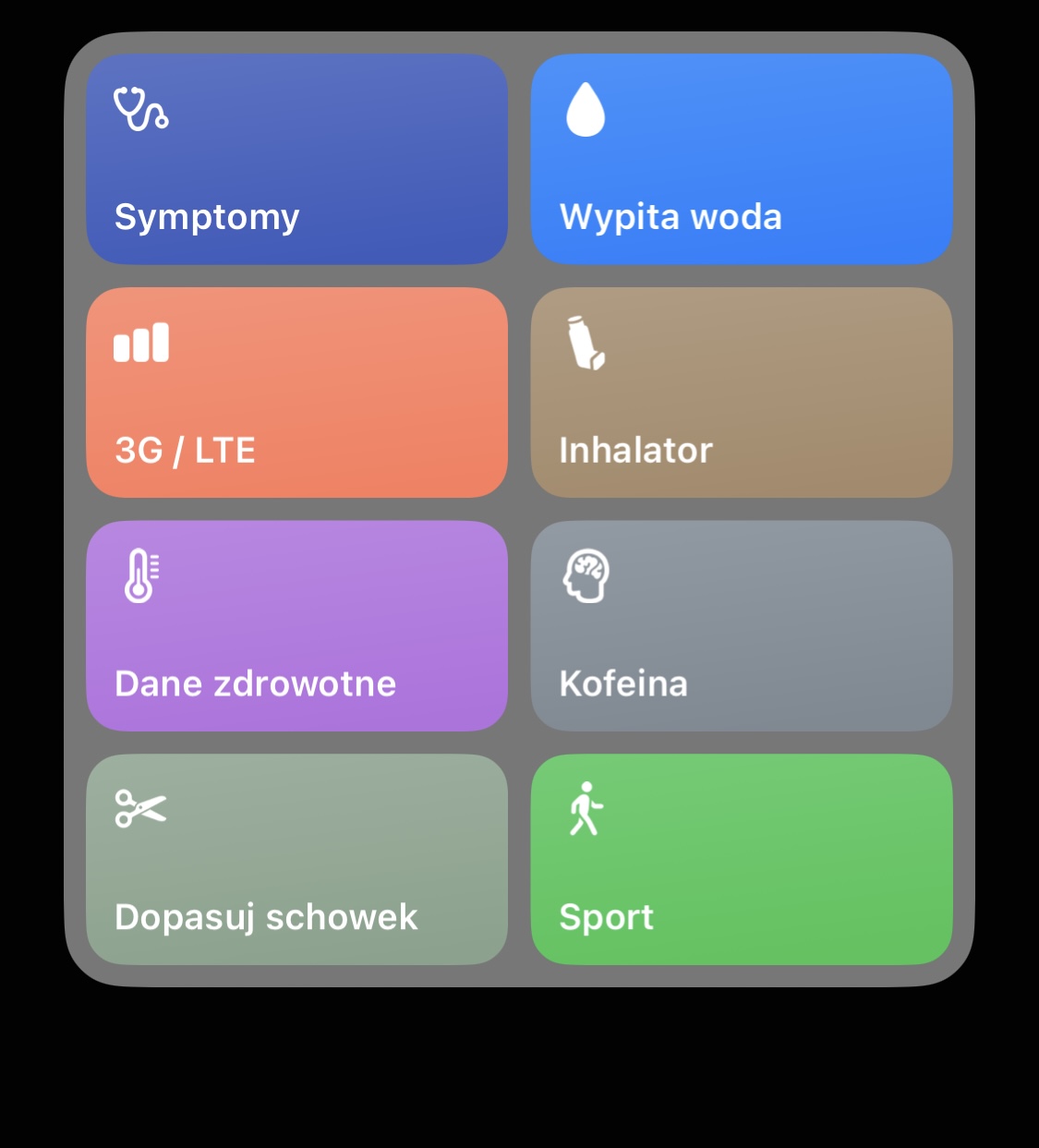Screen dimensions: 1039x1148
Task: Activate the Sport shortcut tile
Action: 742,860
